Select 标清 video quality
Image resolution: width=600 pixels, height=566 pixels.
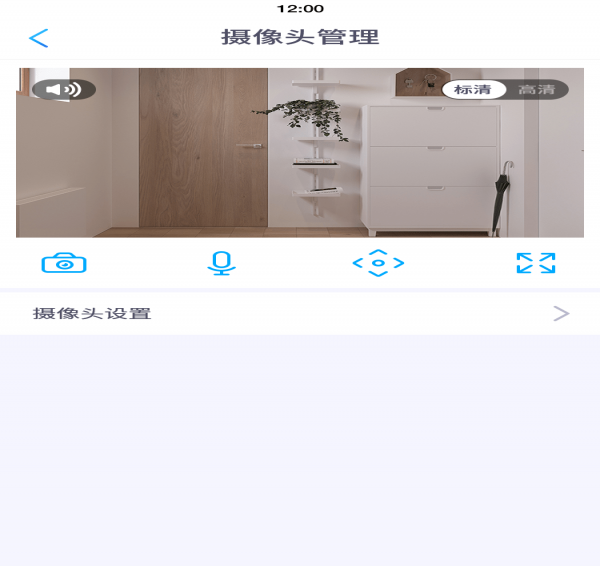click(x=473, y=90)
